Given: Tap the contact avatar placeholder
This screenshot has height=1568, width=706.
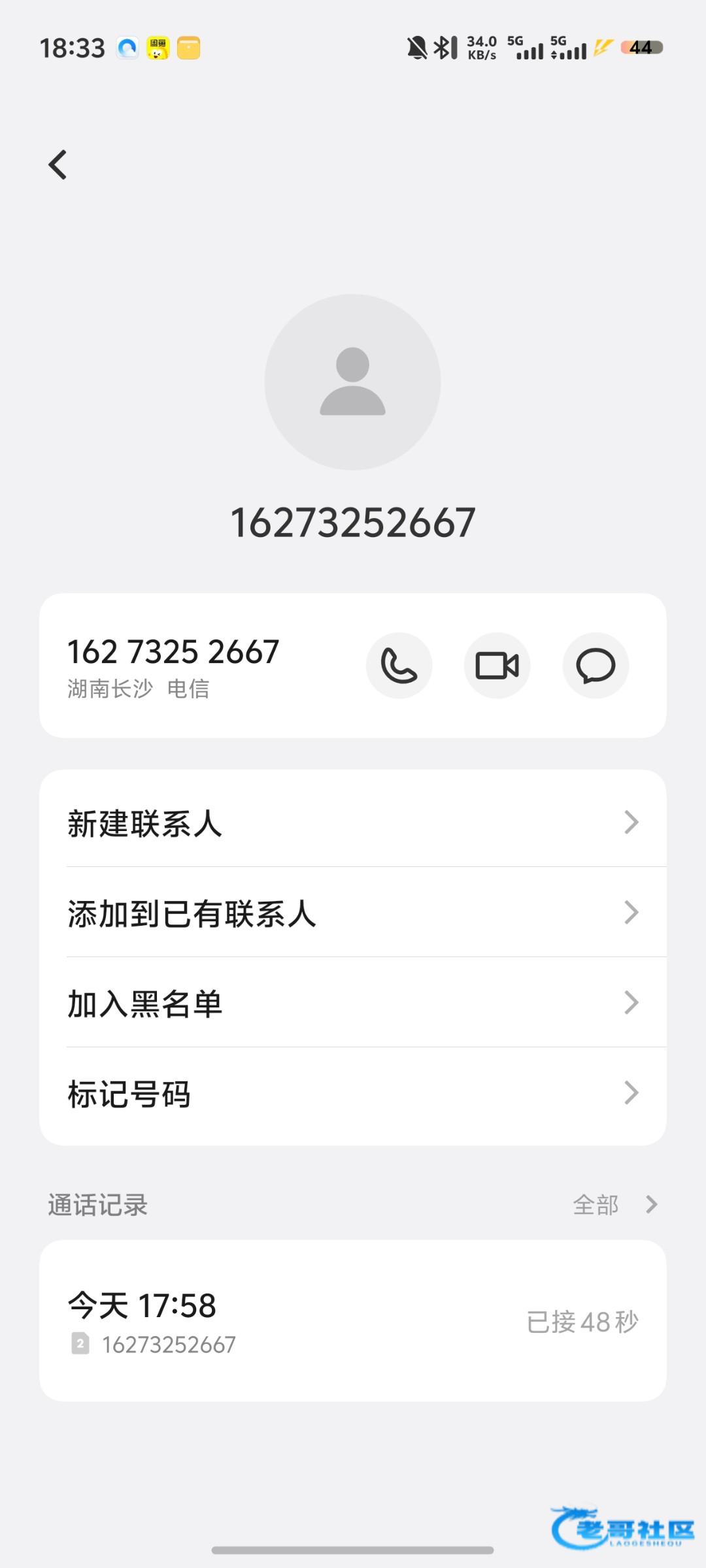Looking at the screenshot, I should [x=352, y=382].
